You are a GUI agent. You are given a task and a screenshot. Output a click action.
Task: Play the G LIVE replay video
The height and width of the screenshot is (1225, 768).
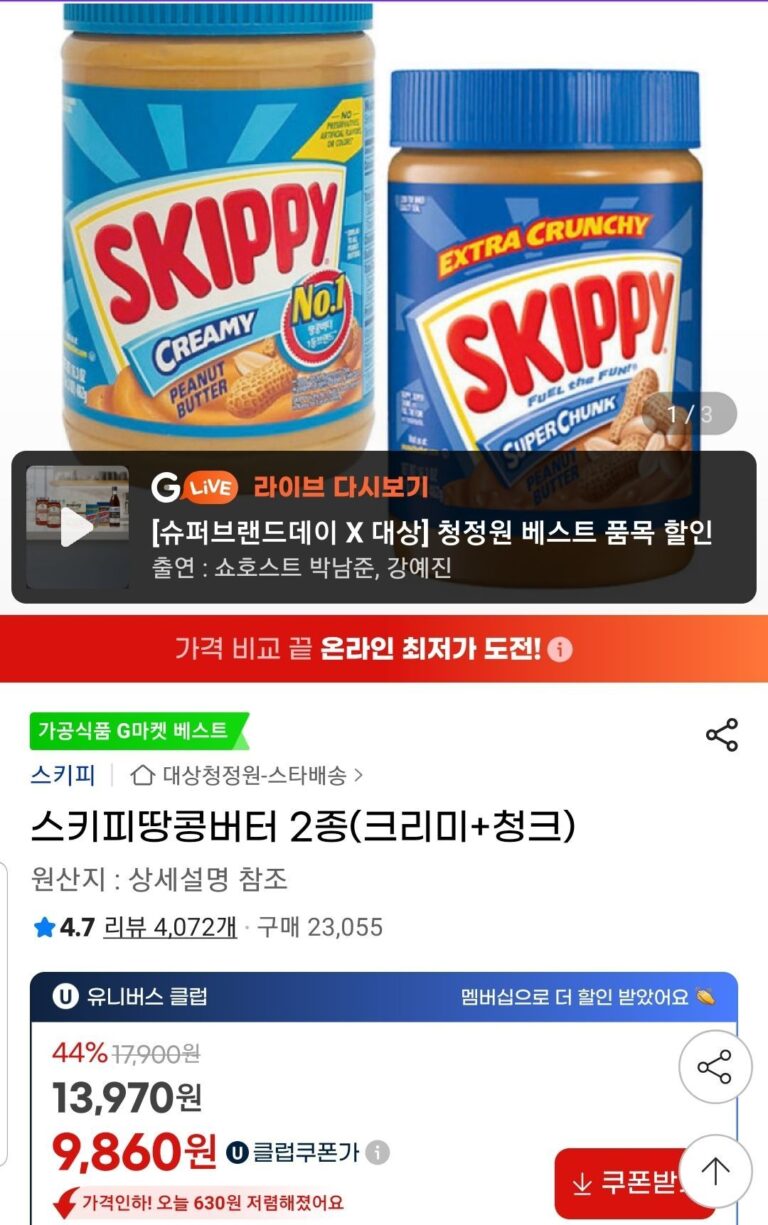77,527
